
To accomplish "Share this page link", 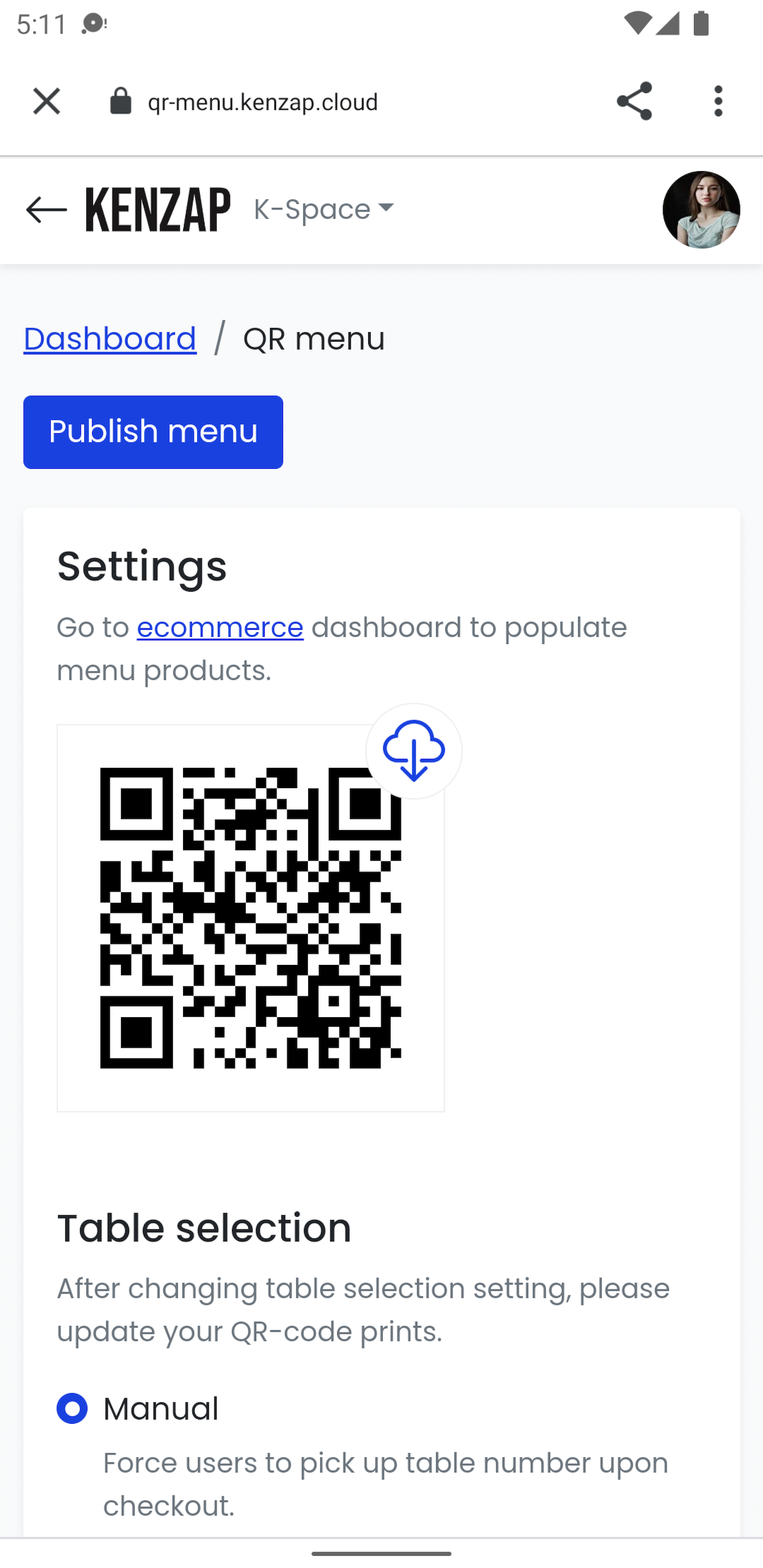I will pos(634,101).
